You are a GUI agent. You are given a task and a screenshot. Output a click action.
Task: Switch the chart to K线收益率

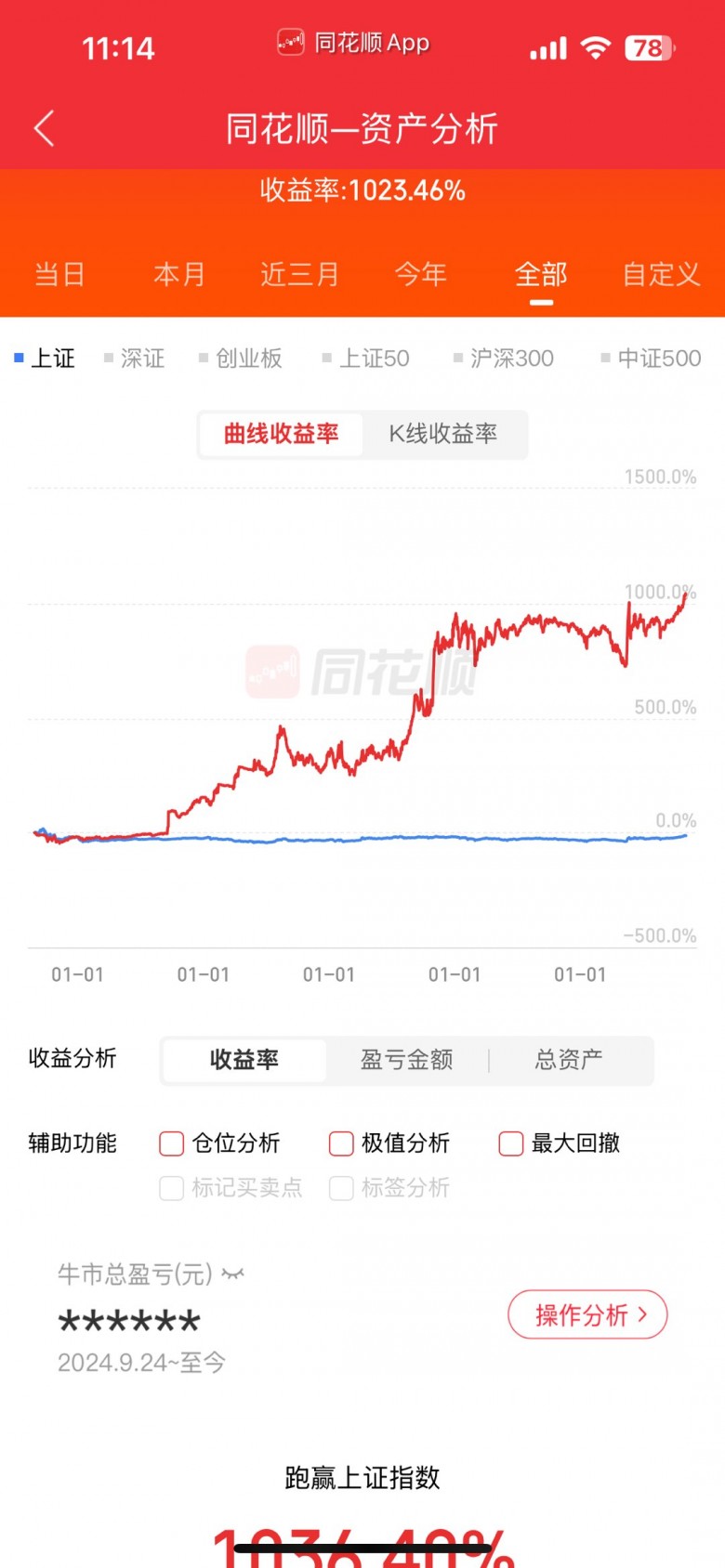(443, 434)
